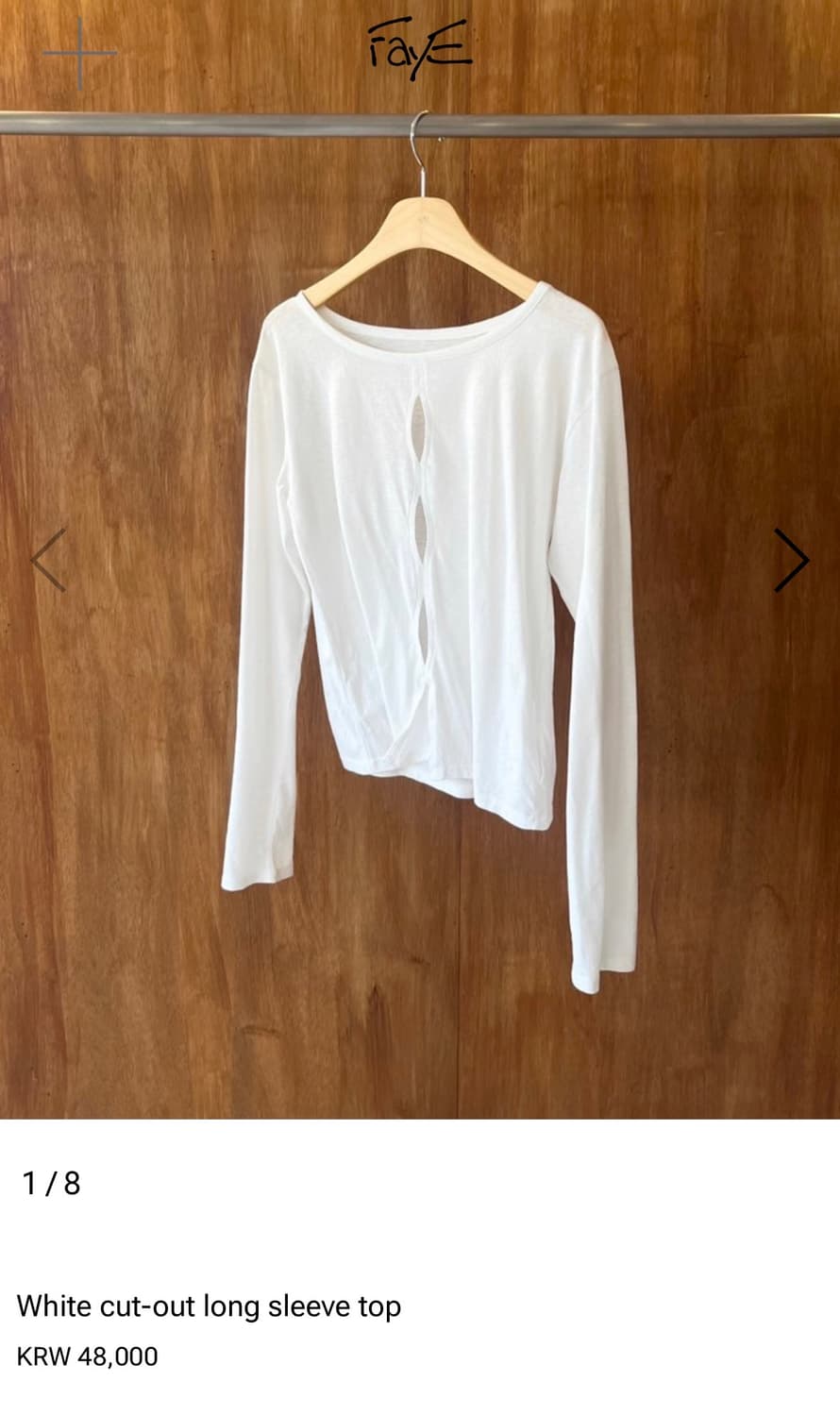840x1416 pixels.
Task: Click the price beneath the product name
Action: tap(89, 1357)
